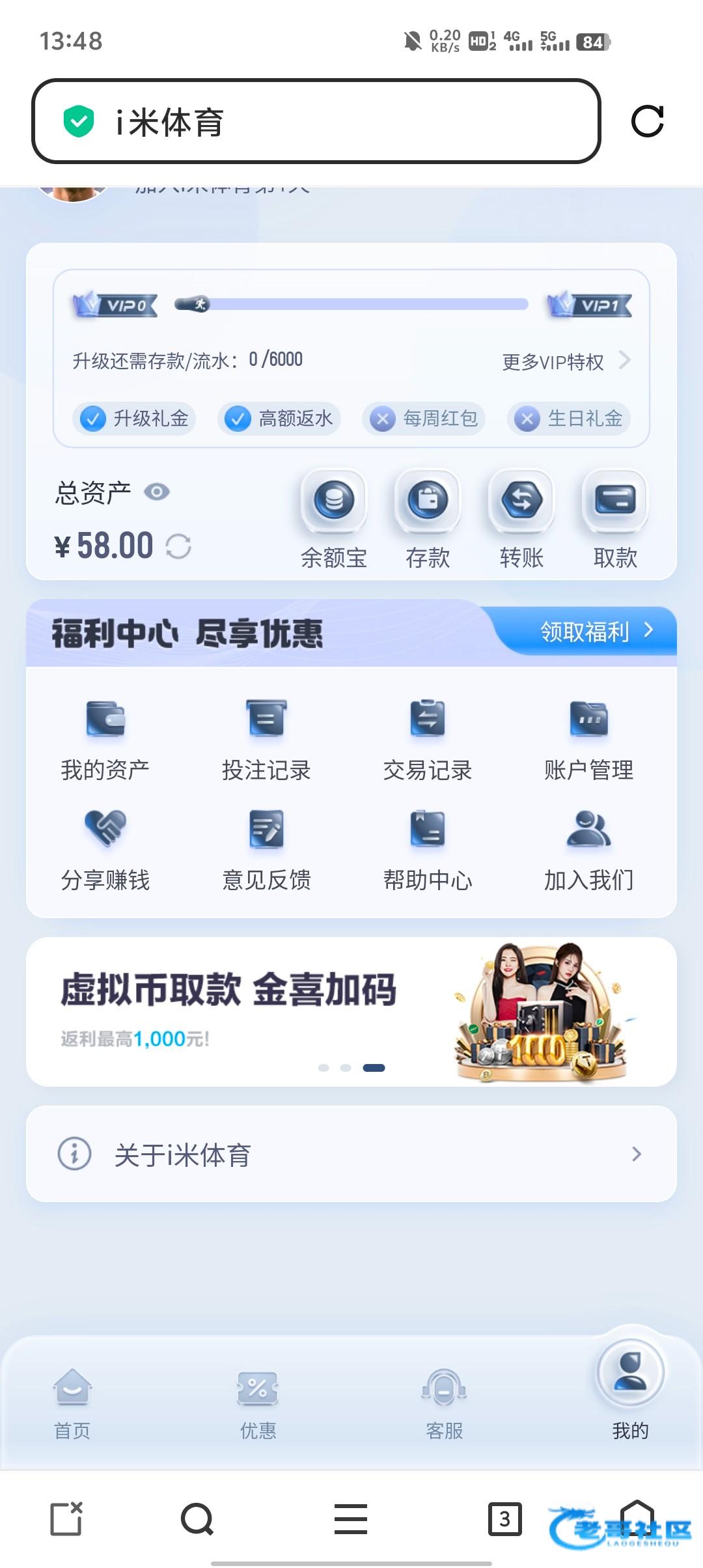Open 关于i米体育 row

(x=351, y=1154)
